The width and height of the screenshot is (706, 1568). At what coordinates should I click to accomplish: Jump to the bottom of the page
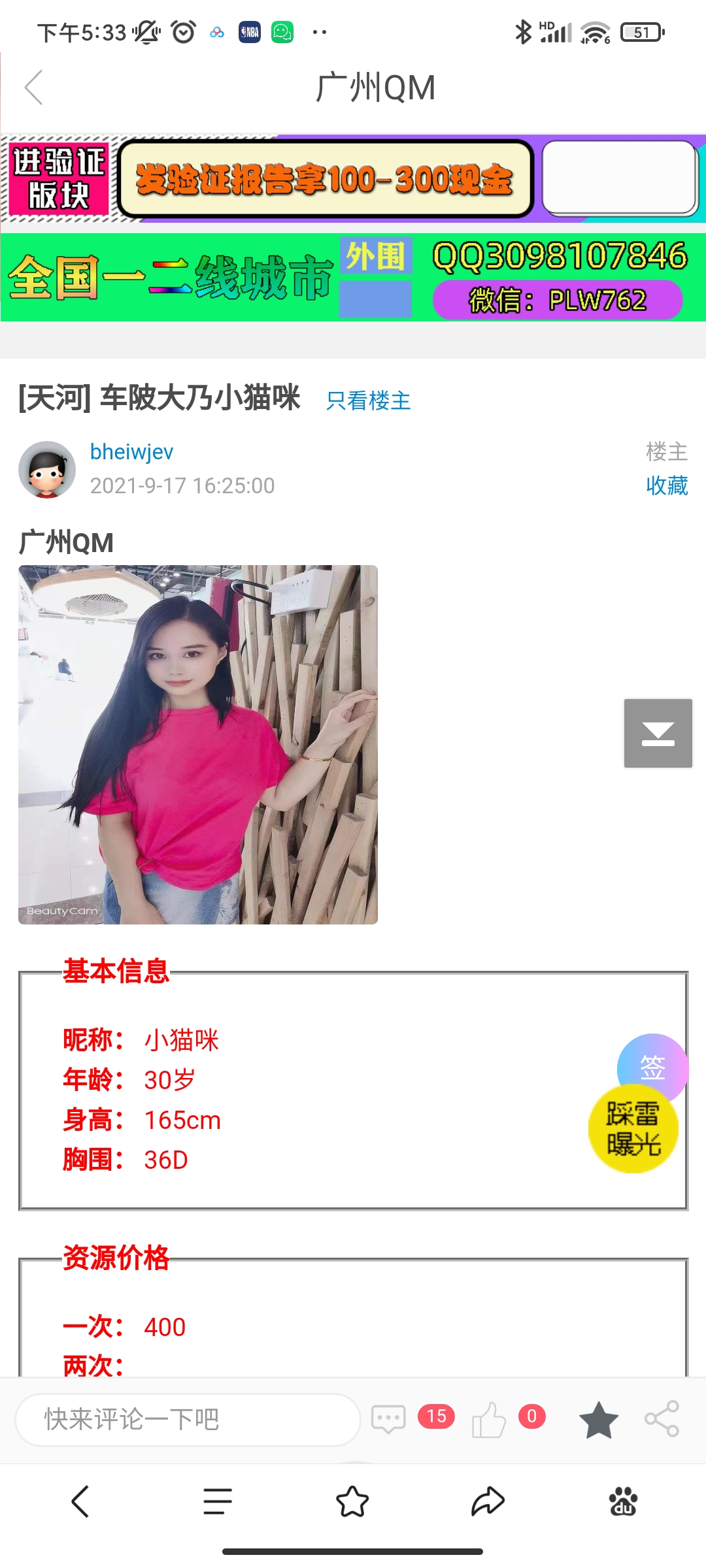658,733
